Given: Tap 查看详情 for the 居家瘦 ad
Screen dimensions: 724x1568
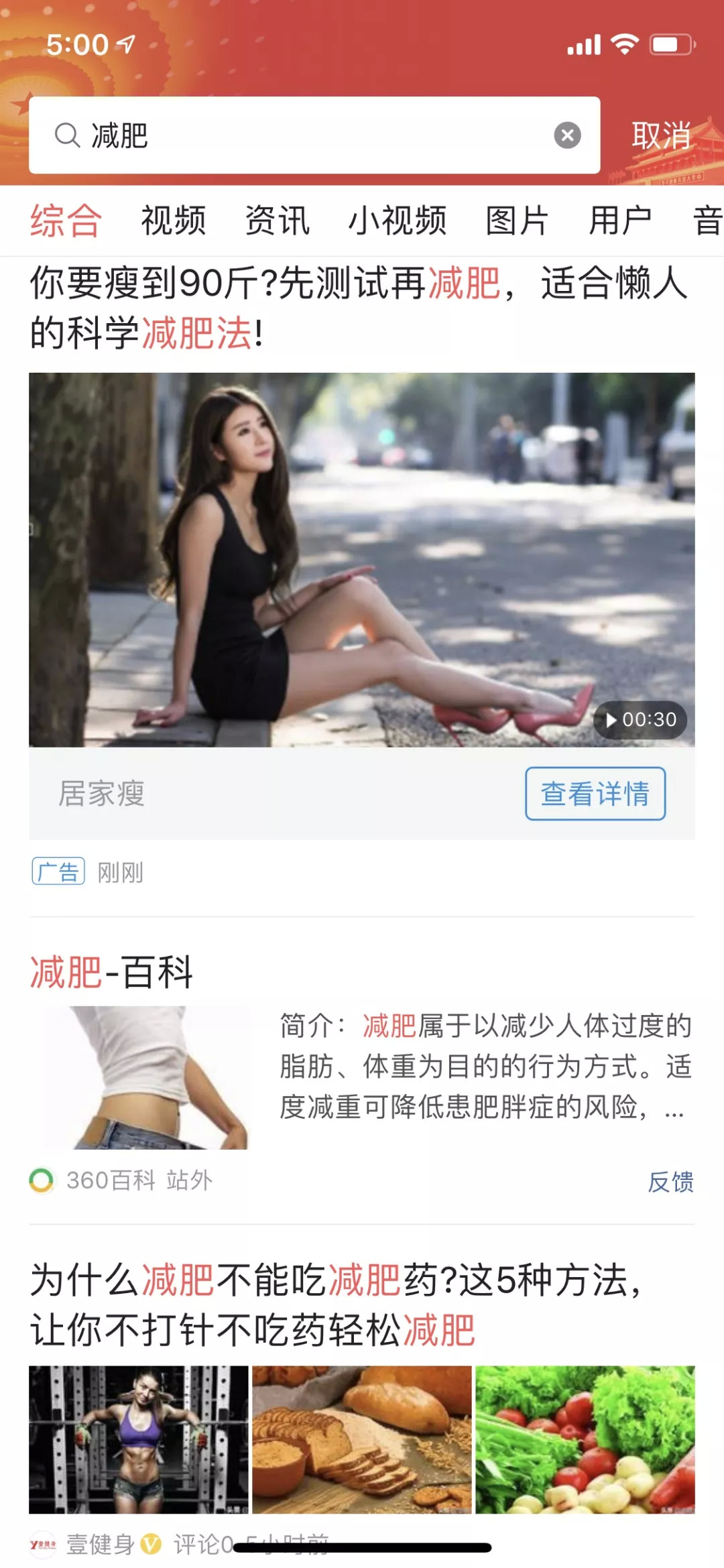Looking at the screenshot, I should [595, 794].
